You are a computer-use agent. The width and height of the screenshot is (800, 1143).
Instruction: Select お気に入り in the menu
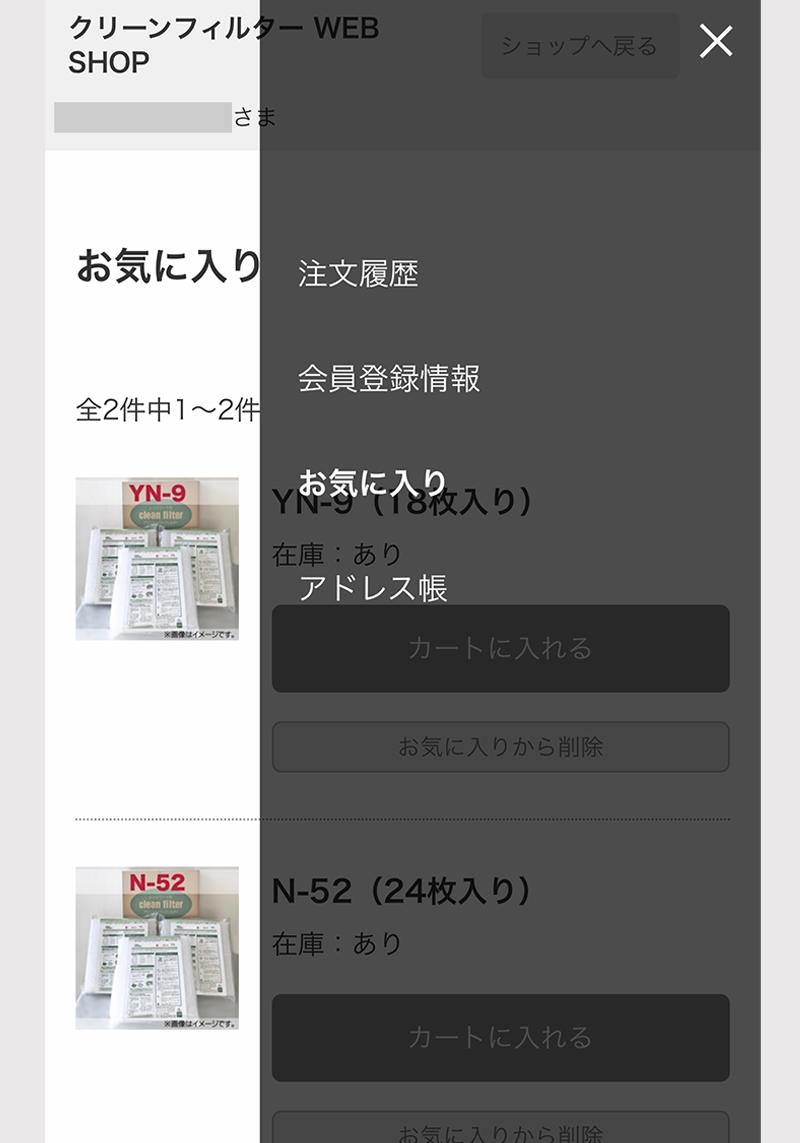[x=373, y=483]
